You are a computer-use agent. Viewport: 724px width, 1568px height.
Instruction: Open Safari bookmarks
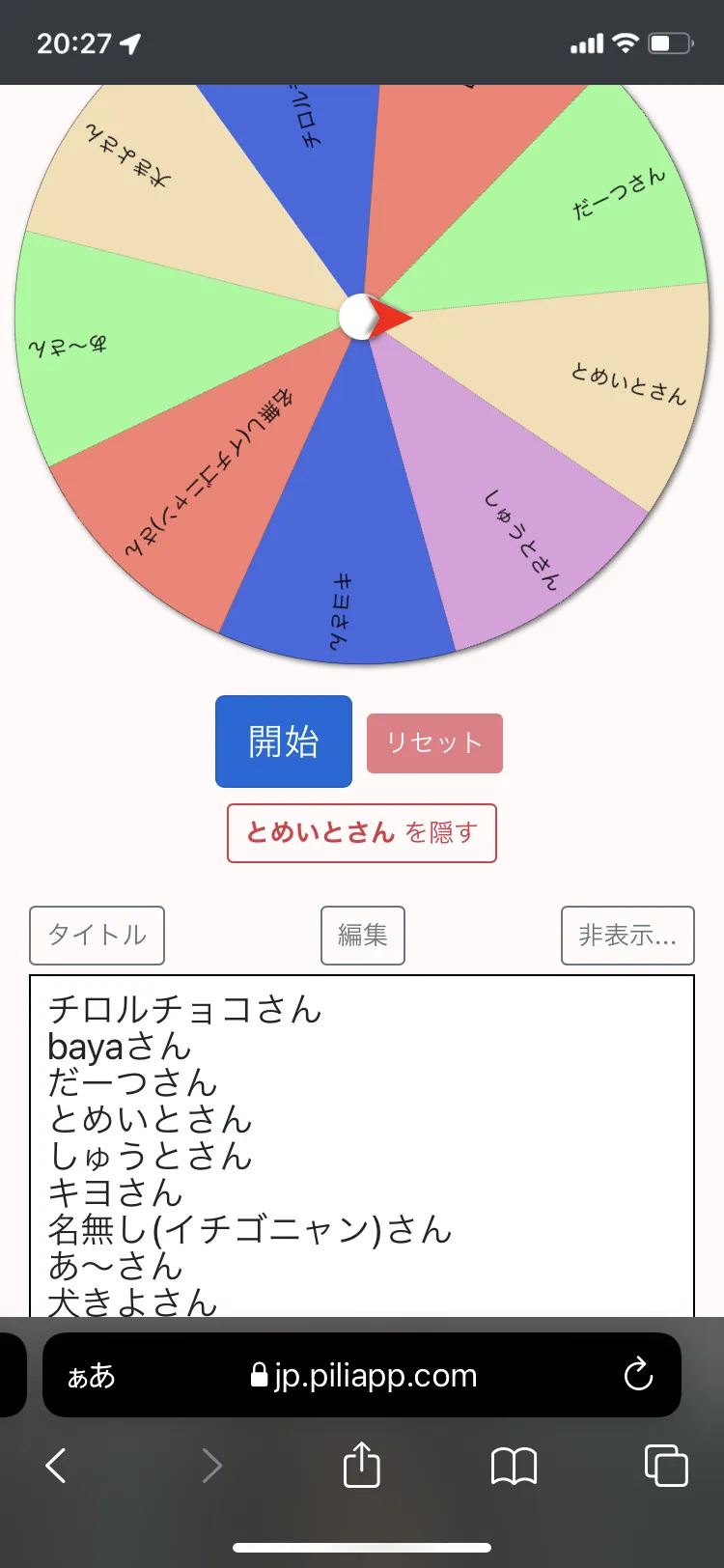(514, 1467)
